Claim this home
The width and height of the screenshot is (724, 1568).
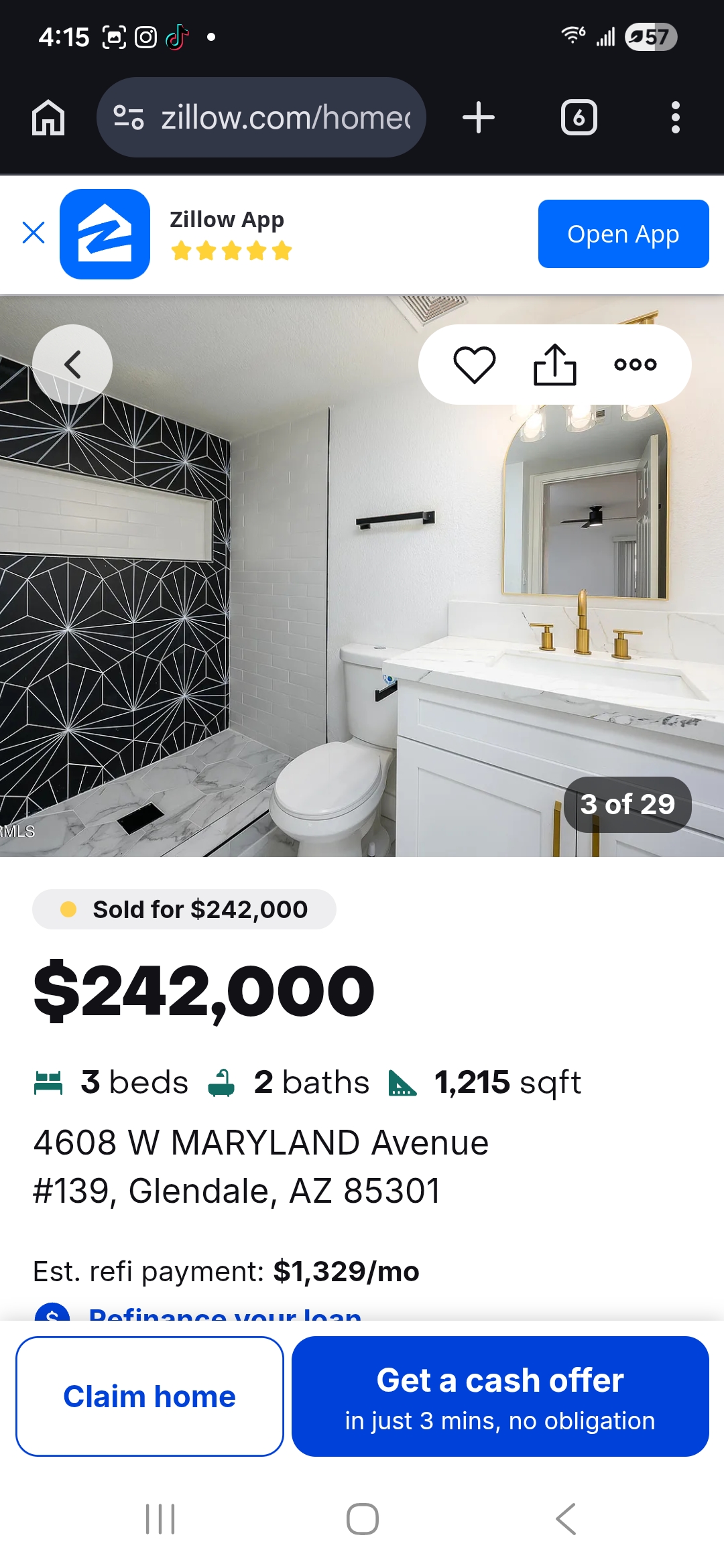(x=149, y=1396)
